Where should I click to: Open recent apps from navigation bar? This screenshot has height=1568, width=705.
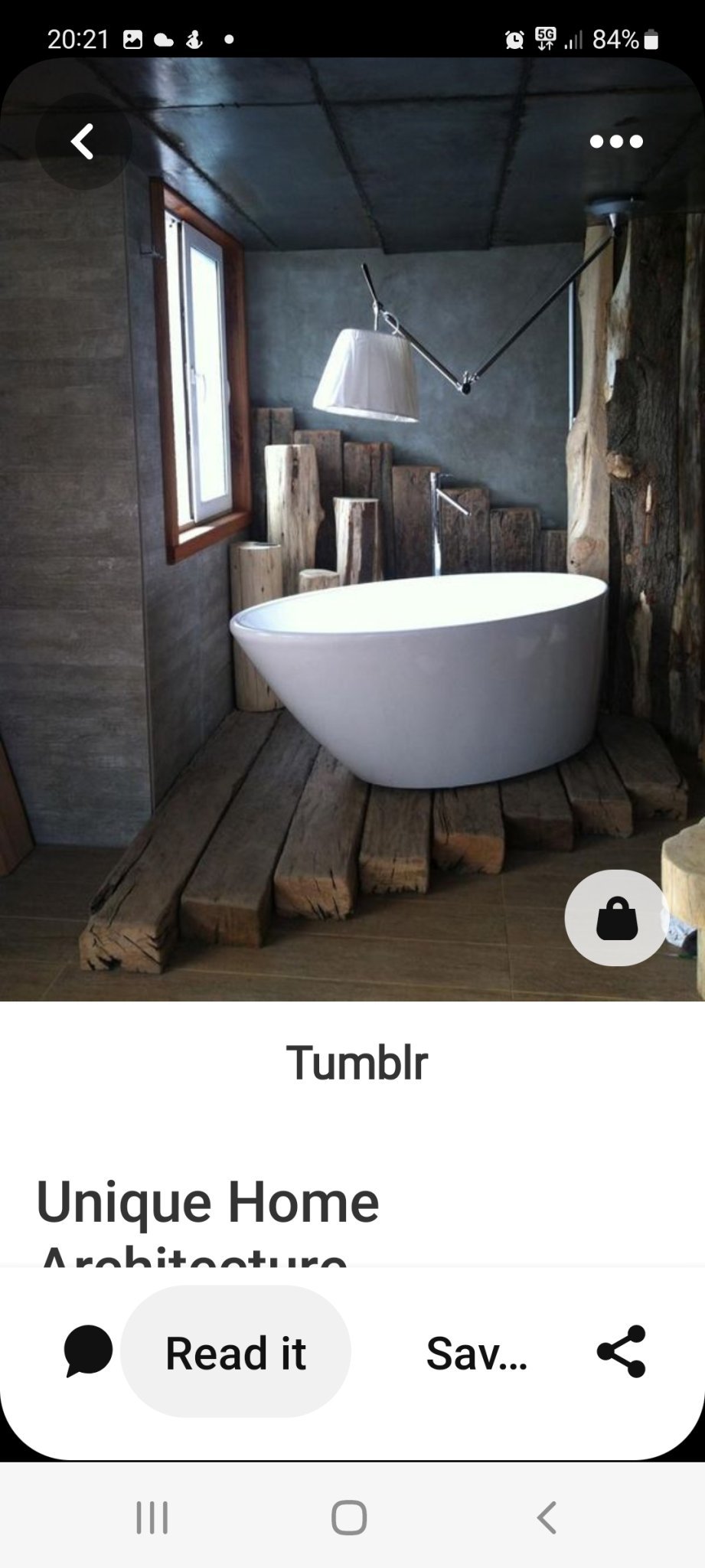(152, 1517)
